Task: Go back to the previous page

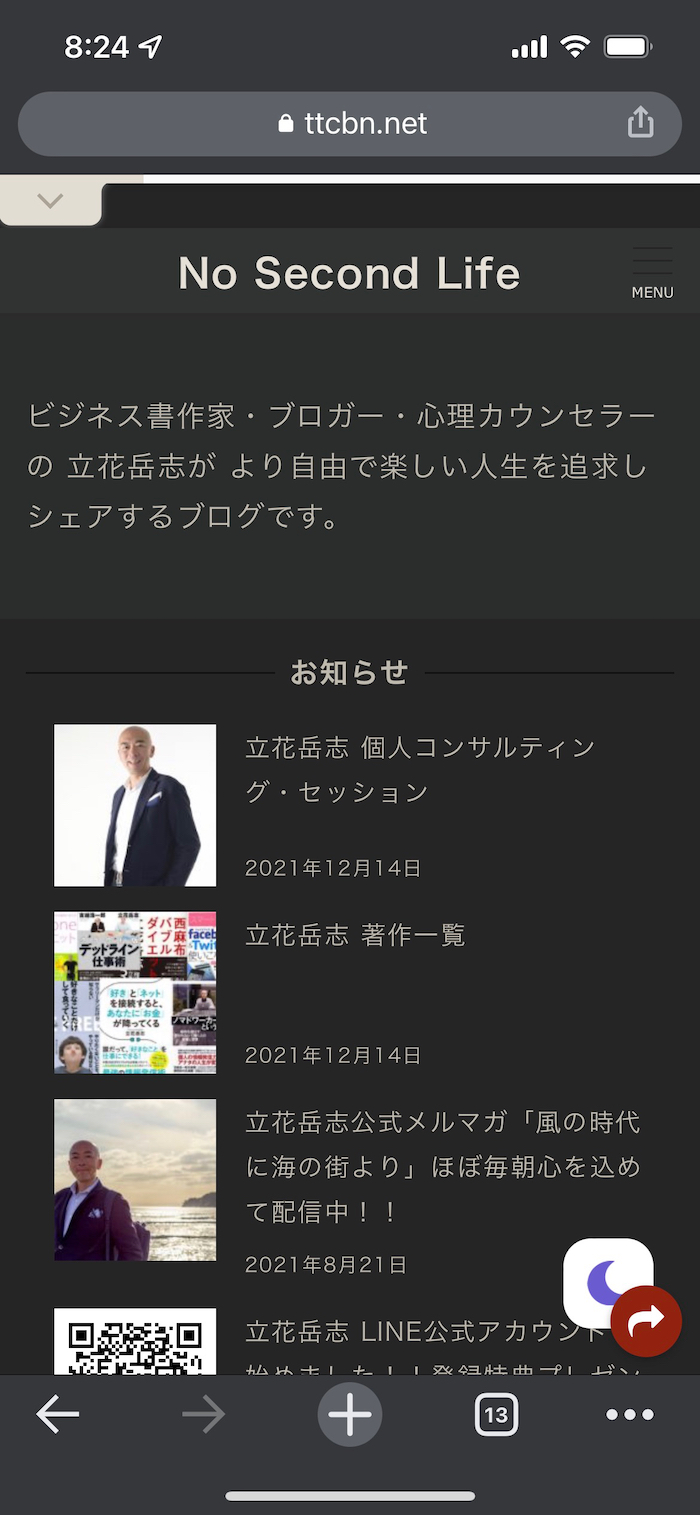Action: [x=58, y=1414]
